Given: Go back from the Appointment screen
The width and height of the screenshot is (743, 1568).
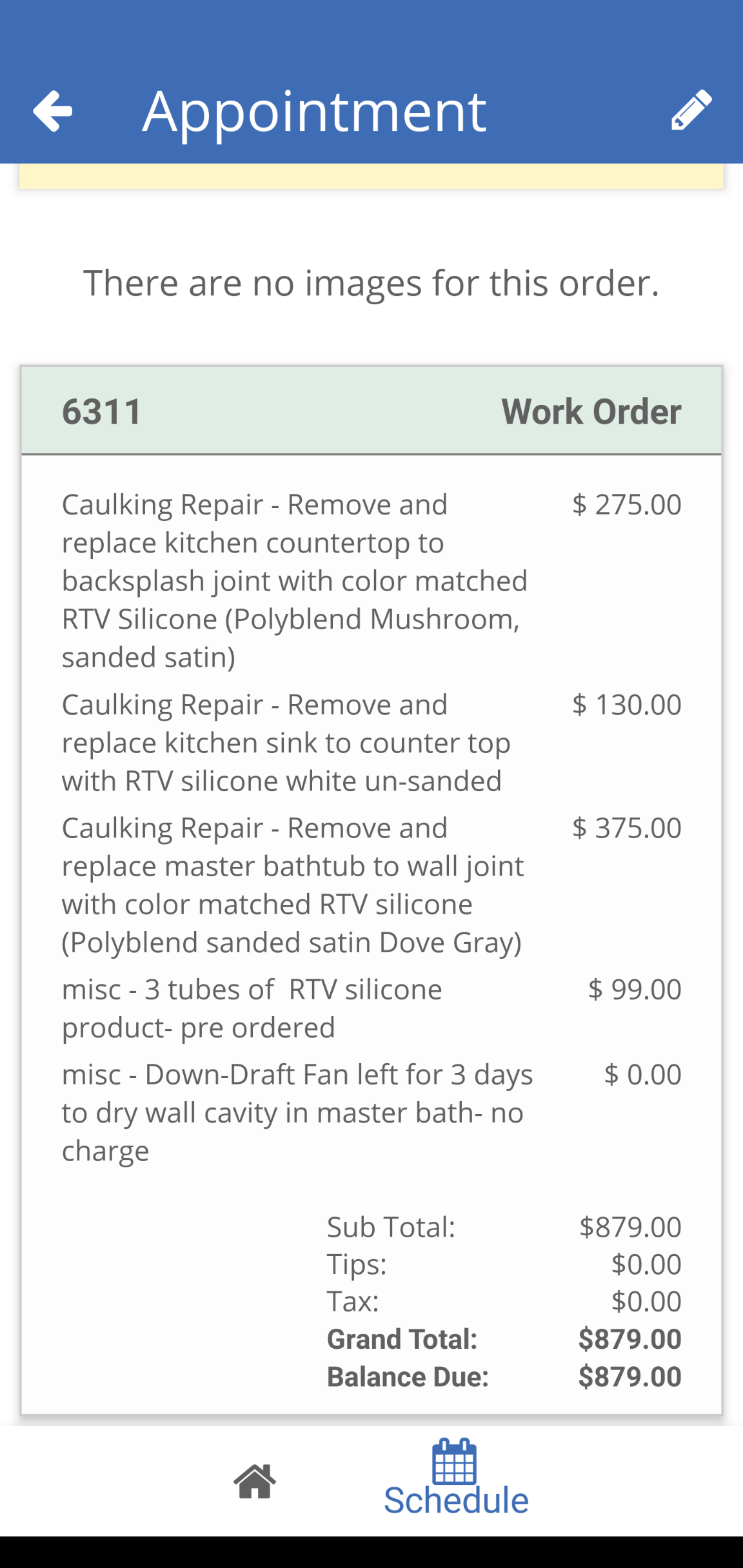Looking at the screenshot, I should click(x=53, y=111).
